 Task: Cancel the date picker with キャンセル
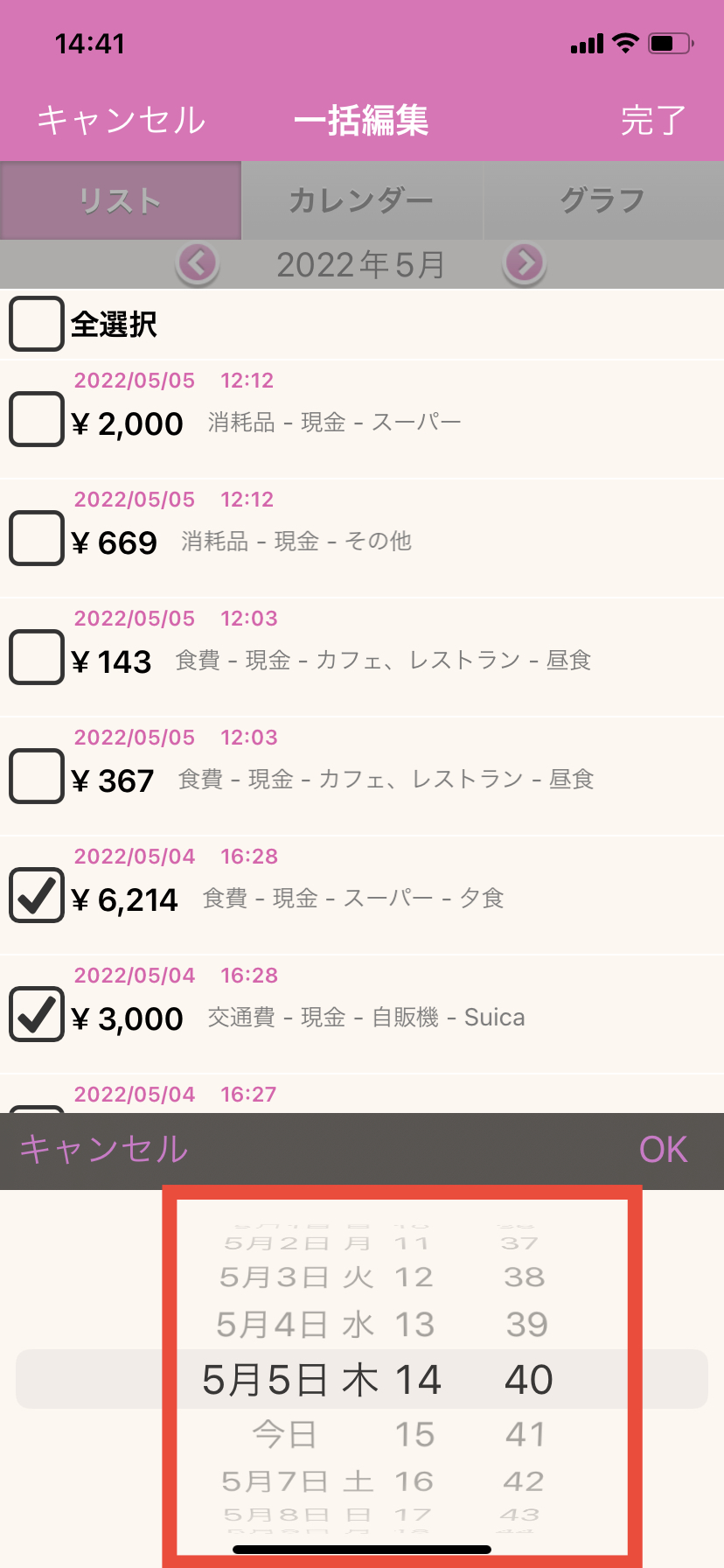(103, 1150)
